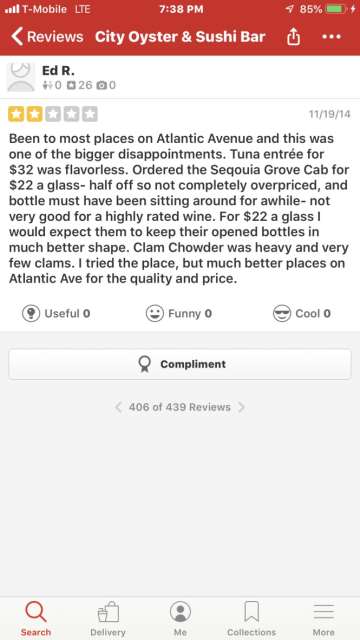Open the Collections tab
Screen dimensions: 360x640
[252, 618]
